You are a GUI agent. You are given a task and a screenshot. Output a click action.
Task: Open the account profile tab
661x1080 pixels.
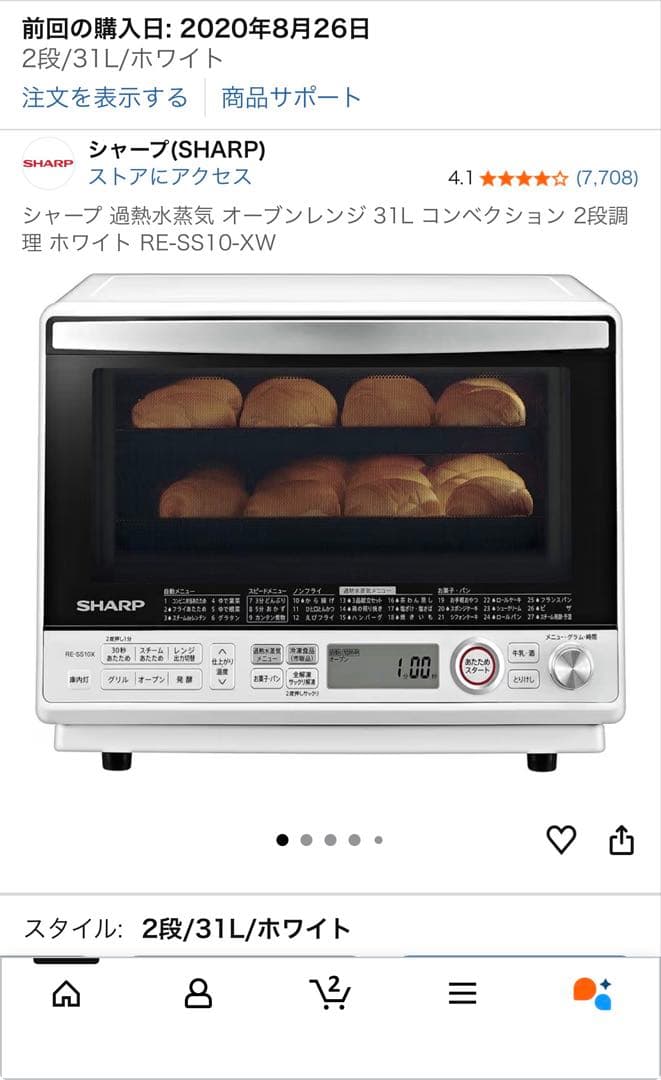[x=198, y=993]
